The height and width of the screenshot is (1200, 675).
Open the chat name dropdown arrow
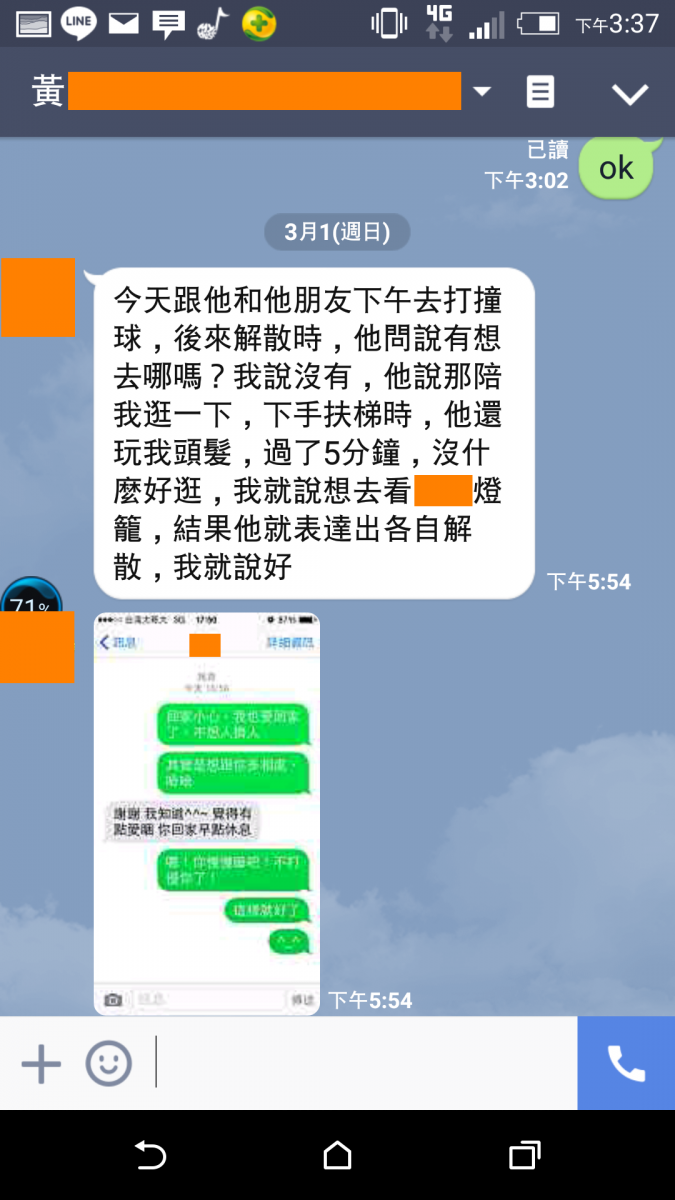[482, 92]
